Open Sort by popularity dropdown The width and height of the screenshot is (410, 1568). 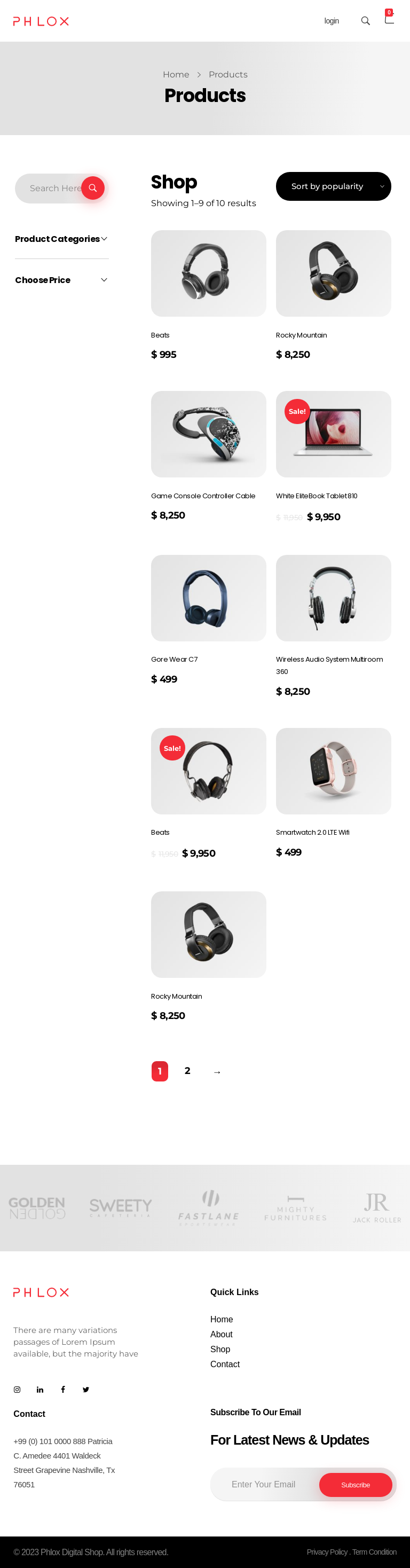click(333, 186)
